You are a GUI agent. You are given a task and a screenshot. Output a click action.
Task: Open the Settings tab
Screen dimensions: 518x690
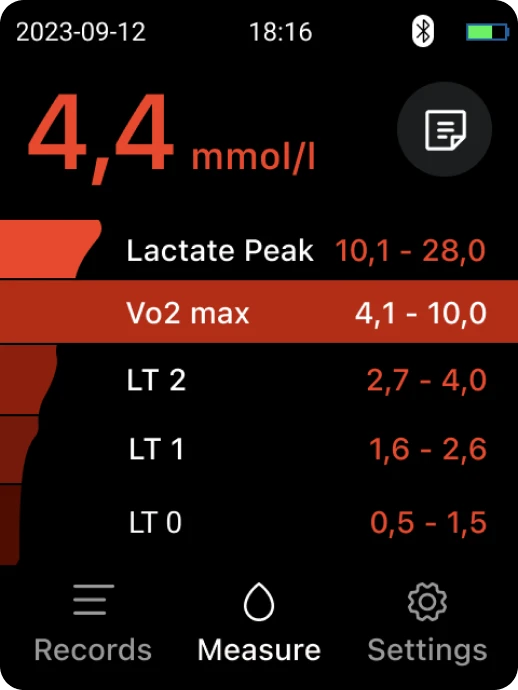pyautogui.click(x=427, y=623)
